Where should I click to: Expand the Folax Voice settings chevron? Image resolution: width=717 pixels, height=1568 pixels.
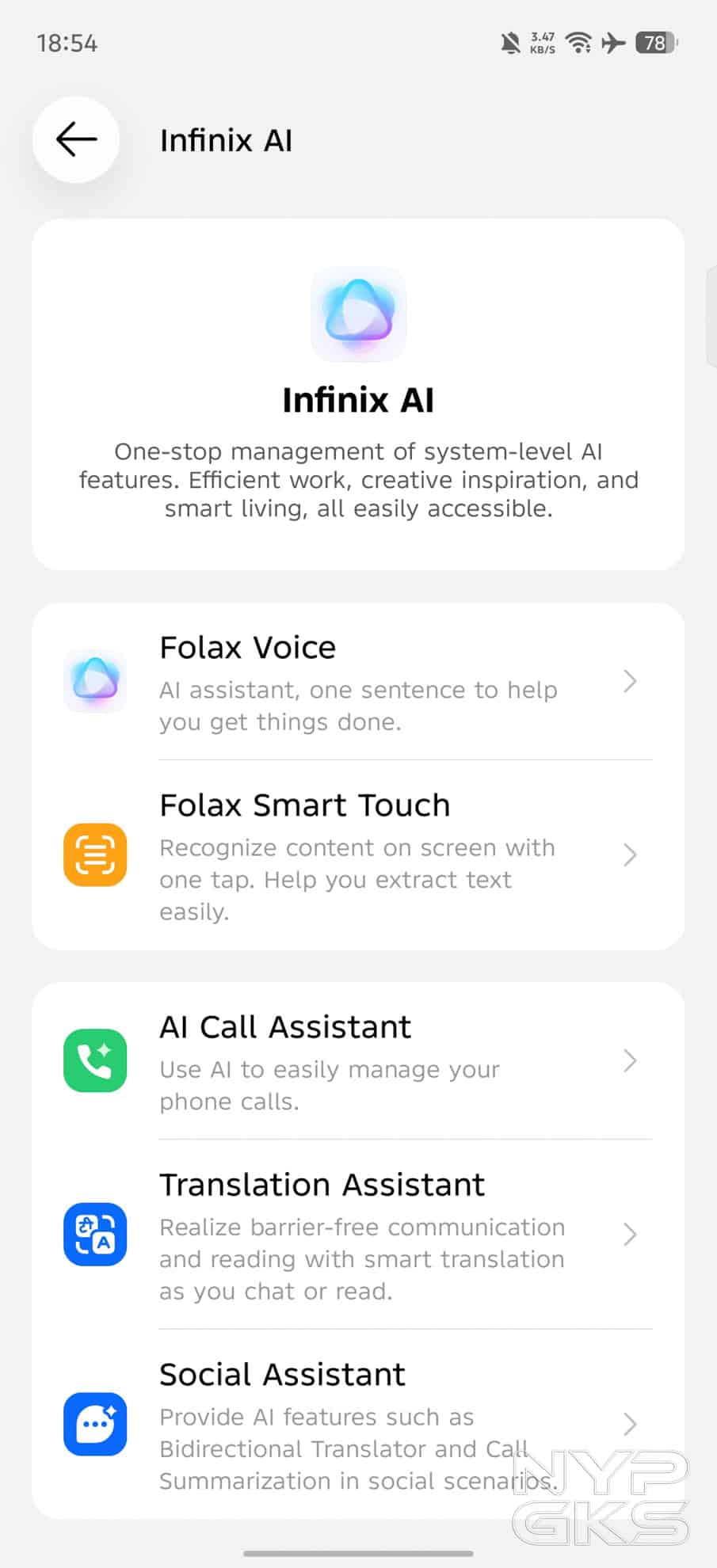[629, 682]
